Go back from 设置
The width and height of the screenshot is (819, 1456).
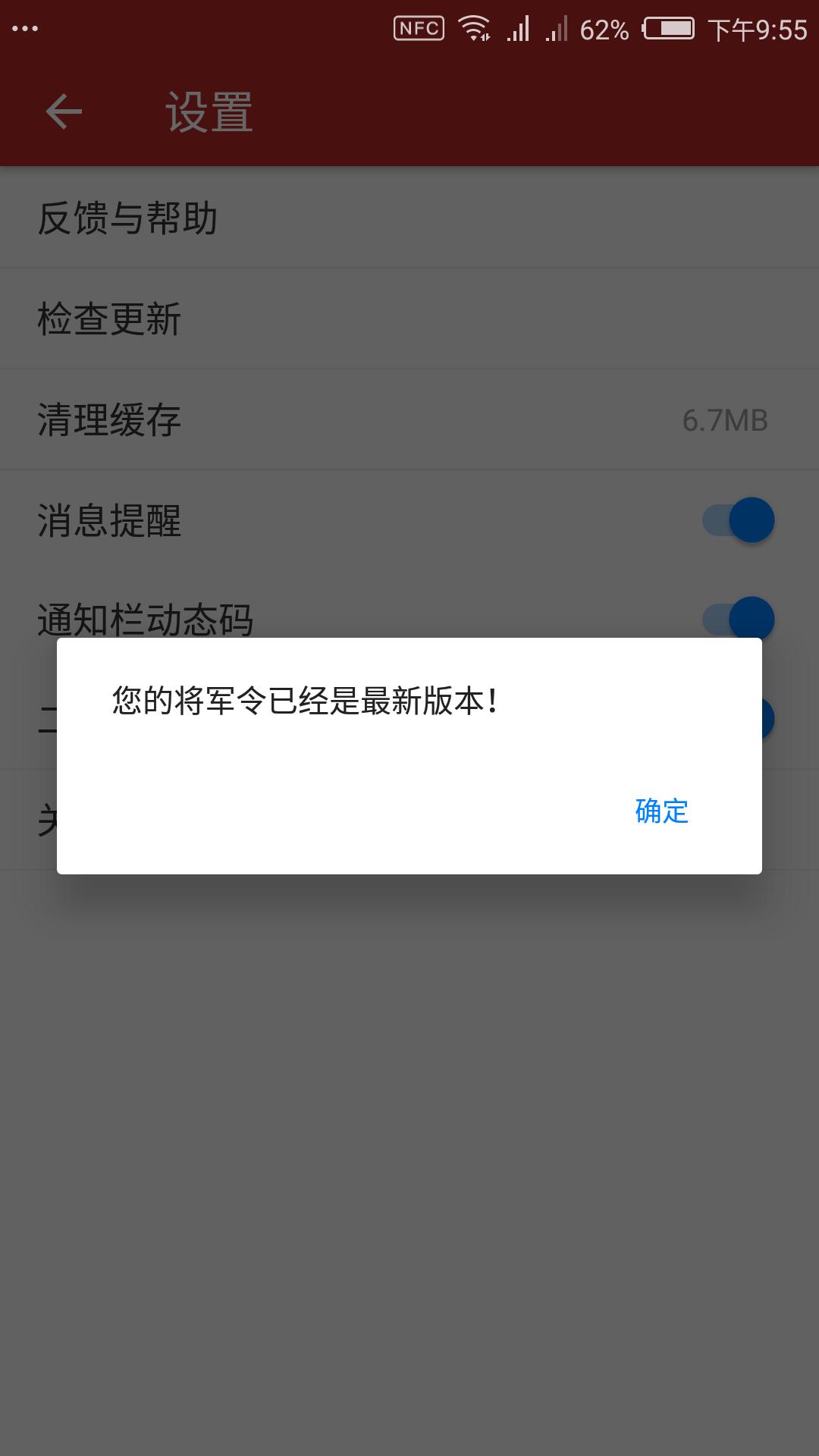point(64,112)
